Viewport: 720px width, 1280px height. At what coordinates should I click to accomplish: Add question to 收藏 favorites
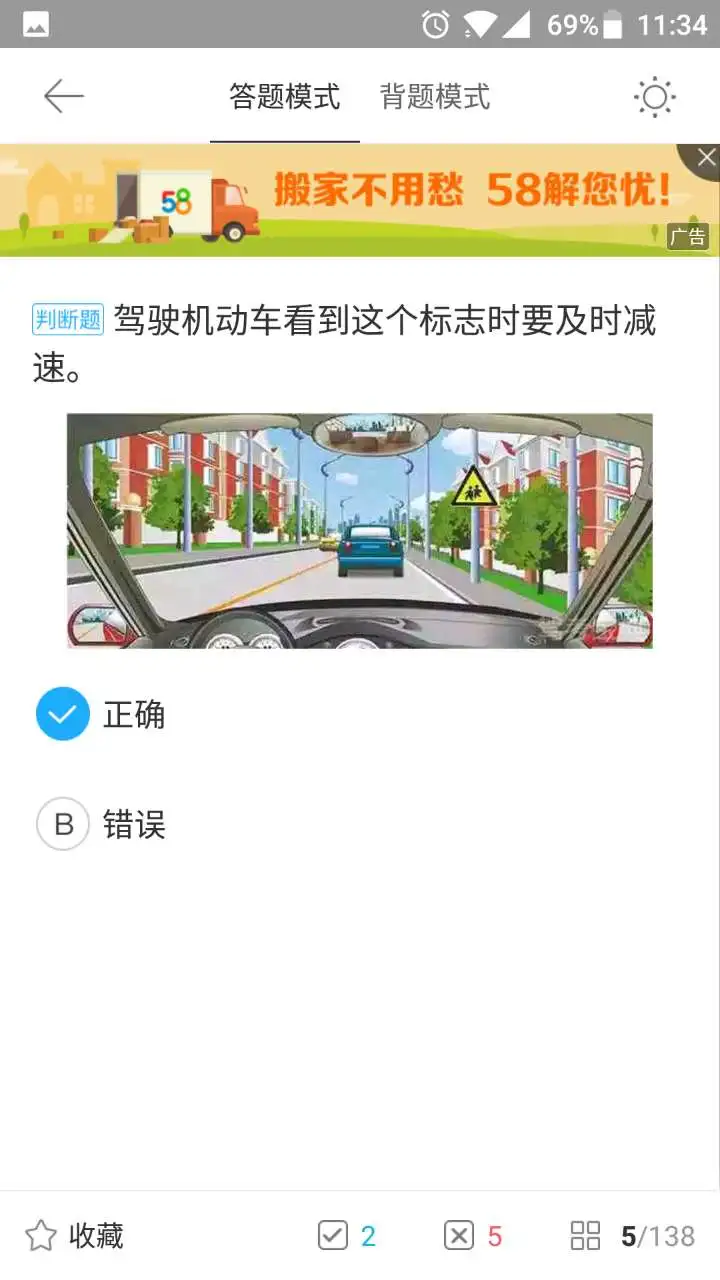coord(74,1236)
